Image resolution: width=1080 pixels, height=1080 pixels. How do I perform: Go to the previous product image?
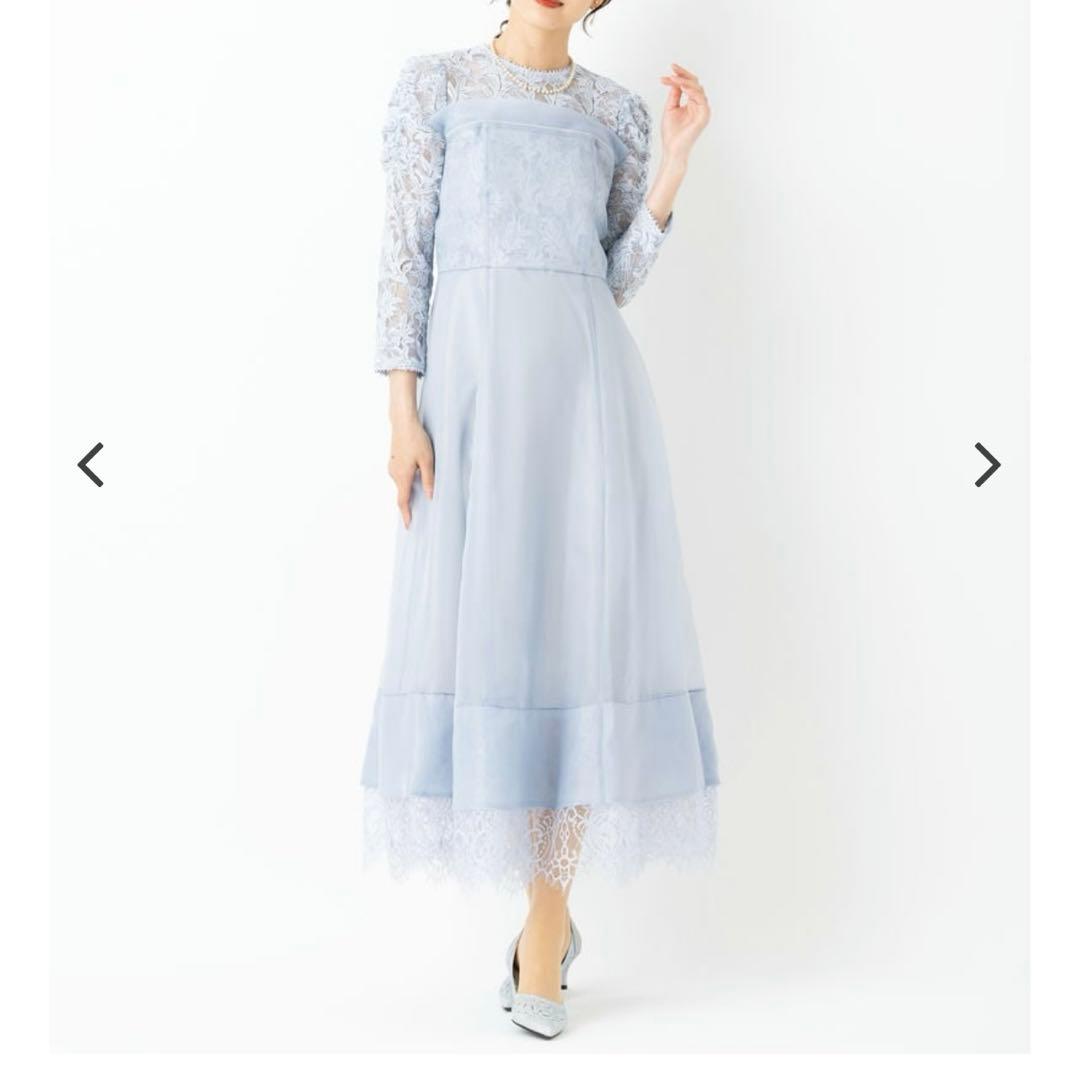click(91, 465)
